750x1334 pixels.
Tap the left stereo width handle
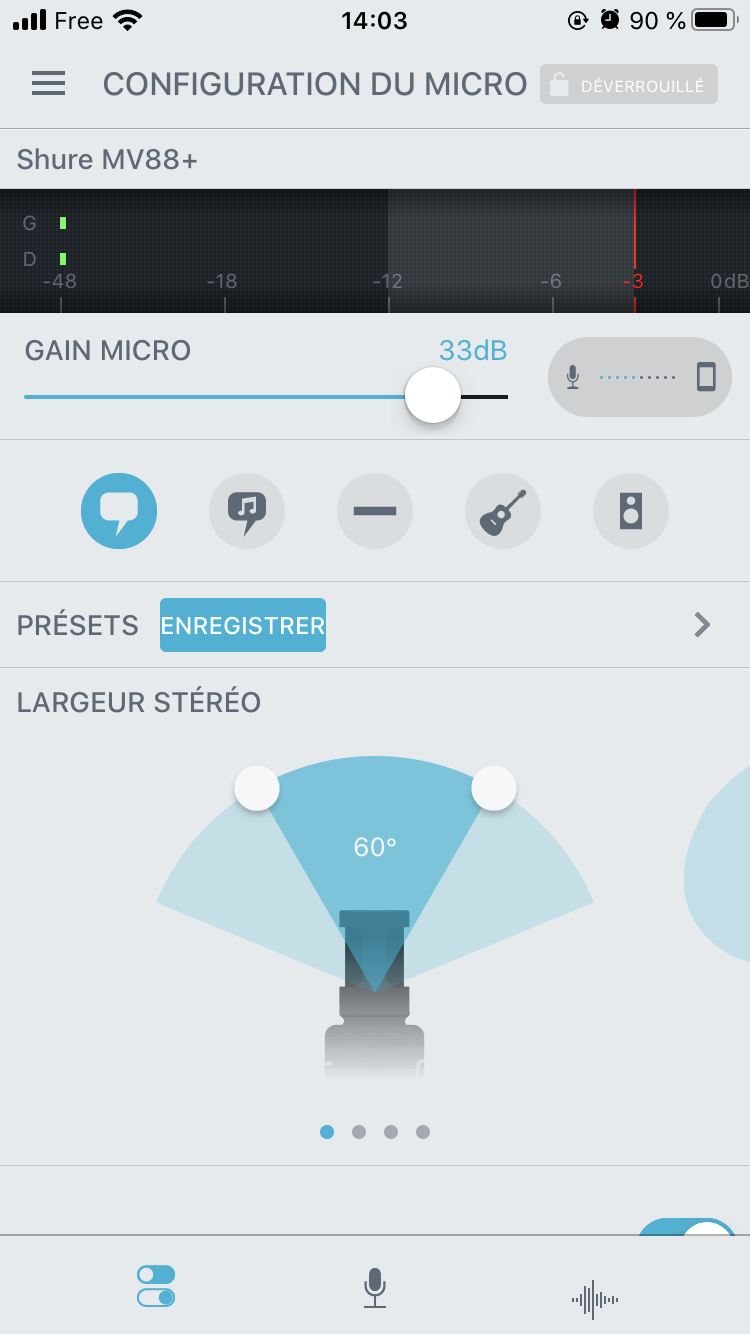click(x=257, y=788)
